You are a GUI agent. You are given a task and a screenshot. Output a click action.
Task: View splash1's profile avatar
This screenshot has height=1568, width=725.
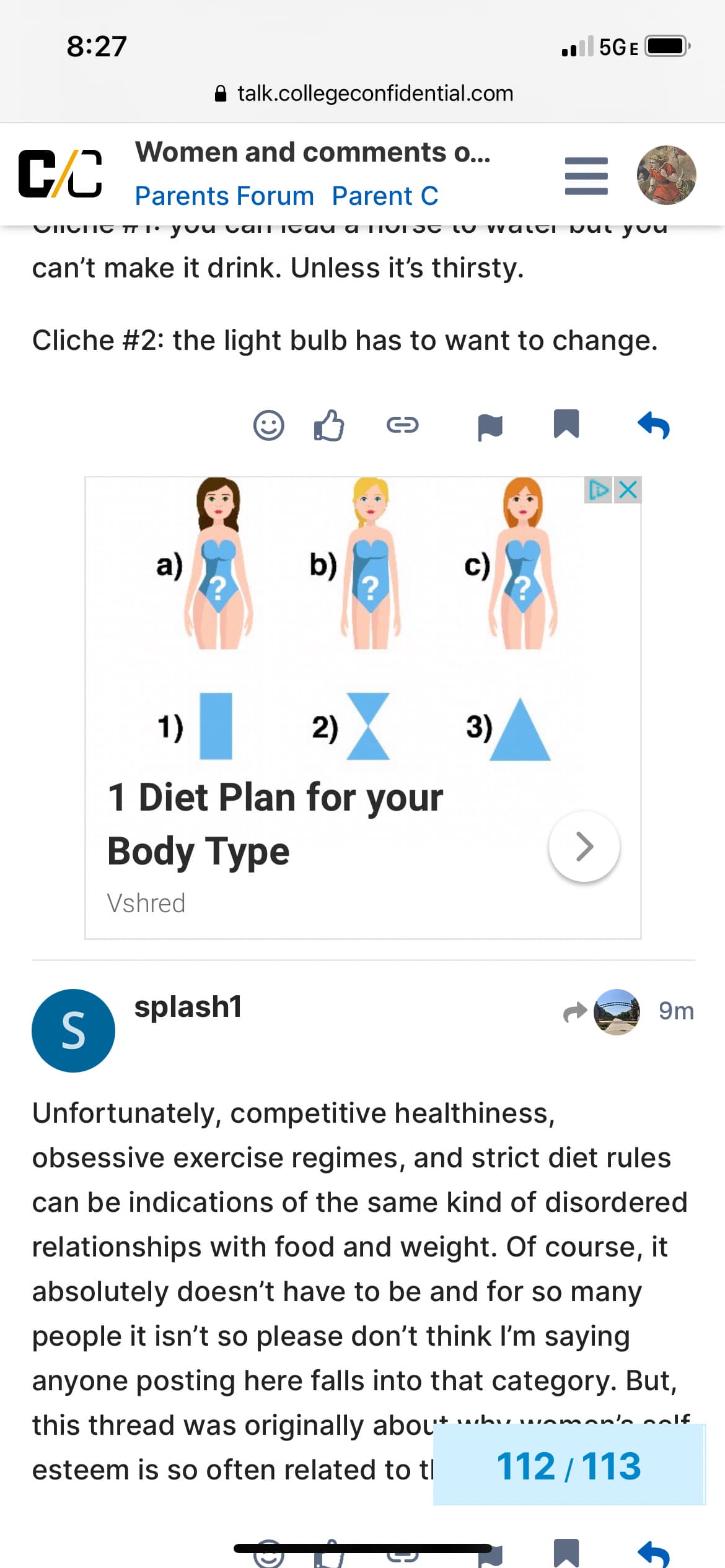(x=73, y=1030)
